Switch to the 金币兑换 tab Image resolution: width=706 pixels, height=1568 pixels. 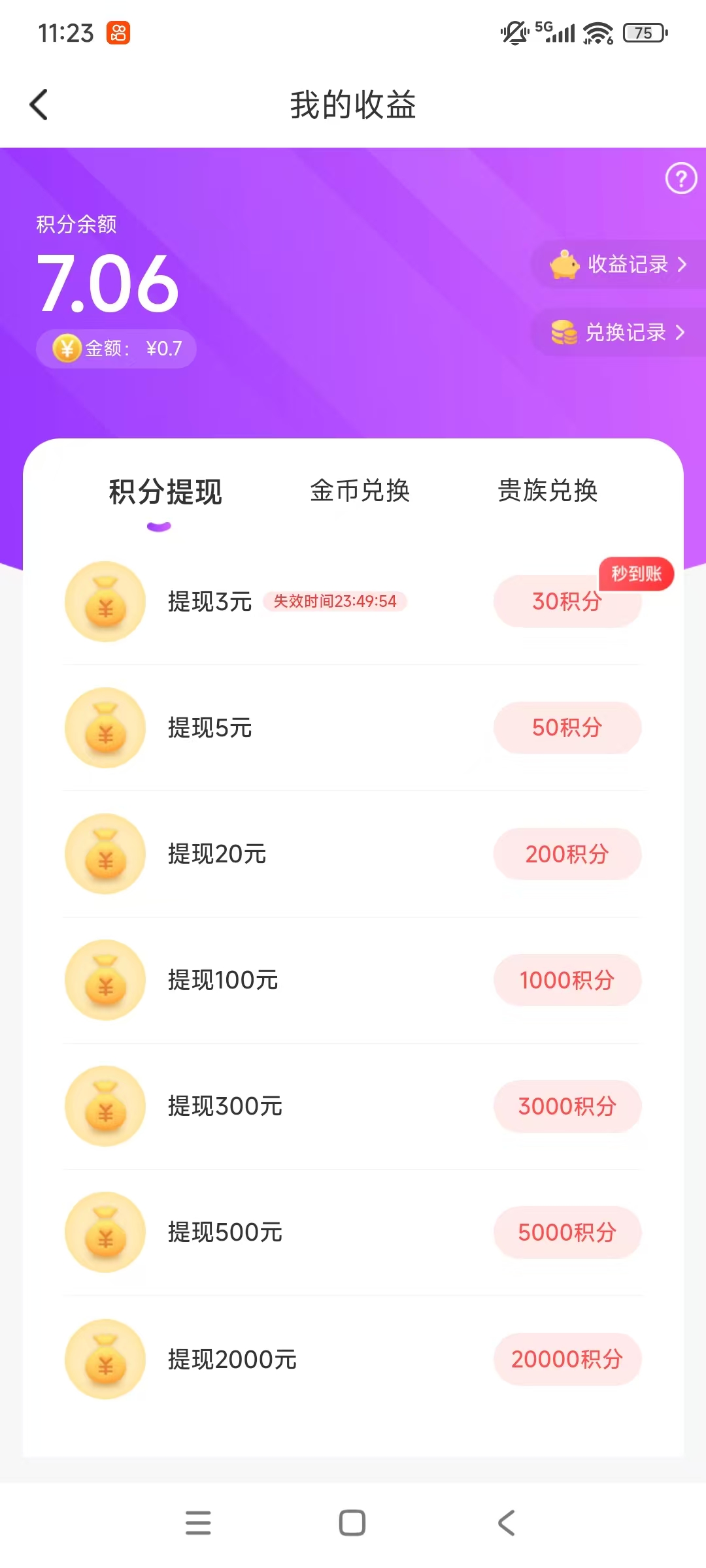360,493
